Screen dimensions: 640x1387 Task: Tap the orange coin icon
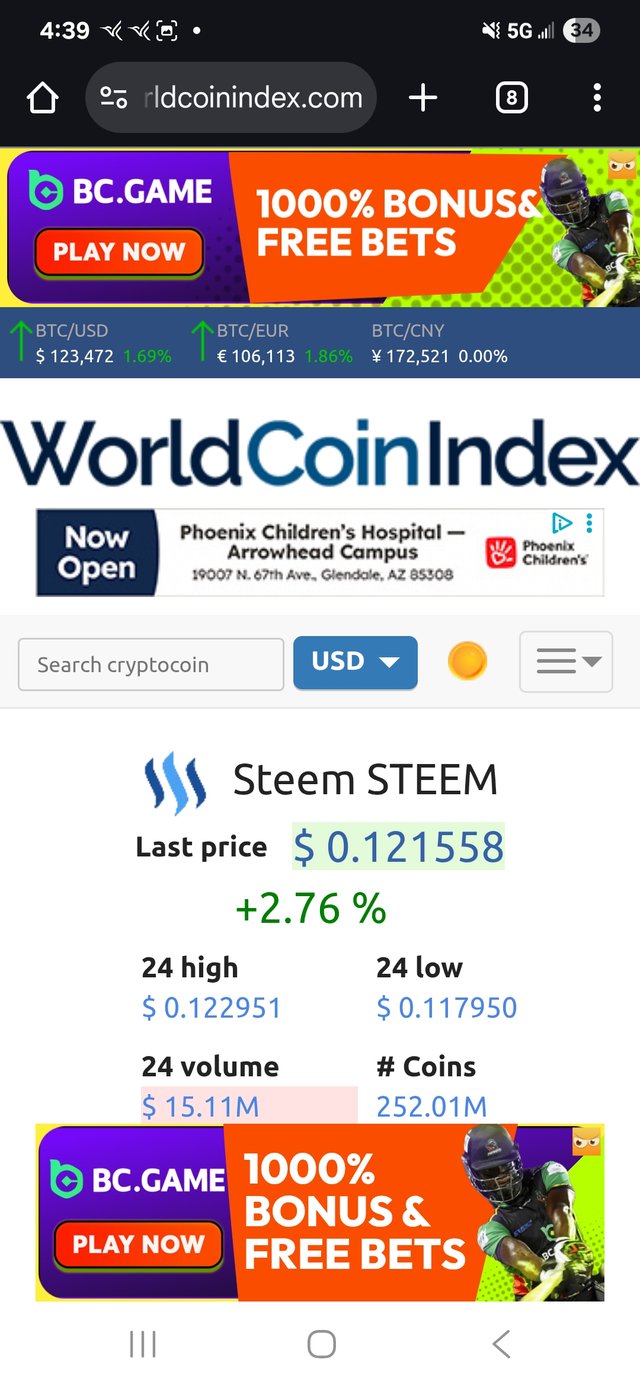point(467,661)
